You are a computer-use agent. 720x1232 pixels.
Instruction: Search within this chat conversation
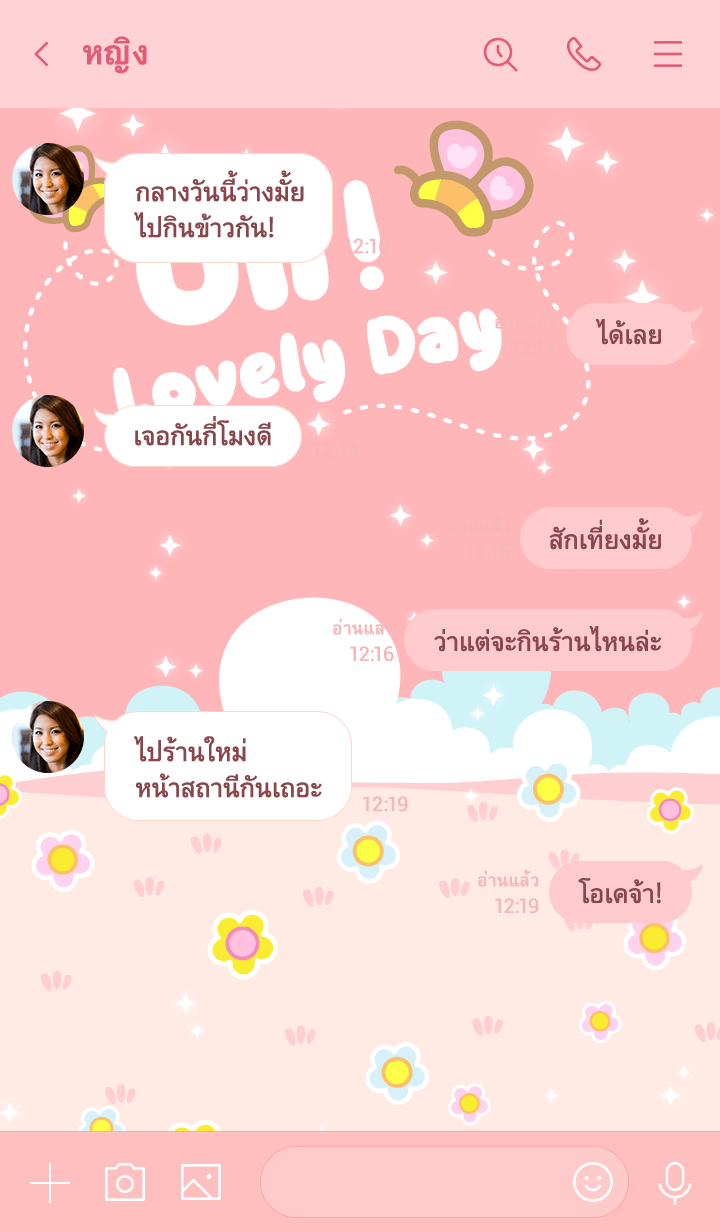[x=500, y=54]
